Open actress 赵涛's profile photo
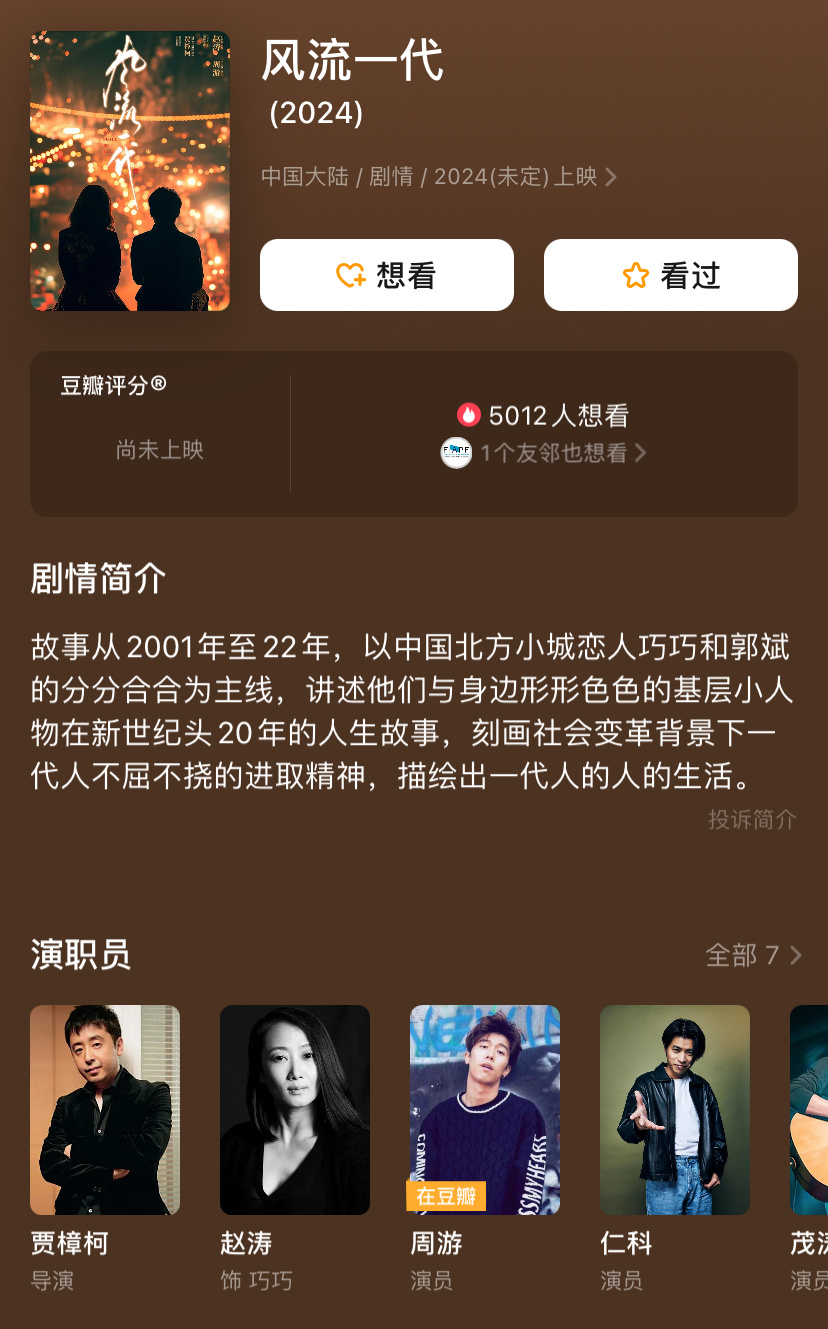This screenshot has width=828, height=1329. pos(294,1110)
